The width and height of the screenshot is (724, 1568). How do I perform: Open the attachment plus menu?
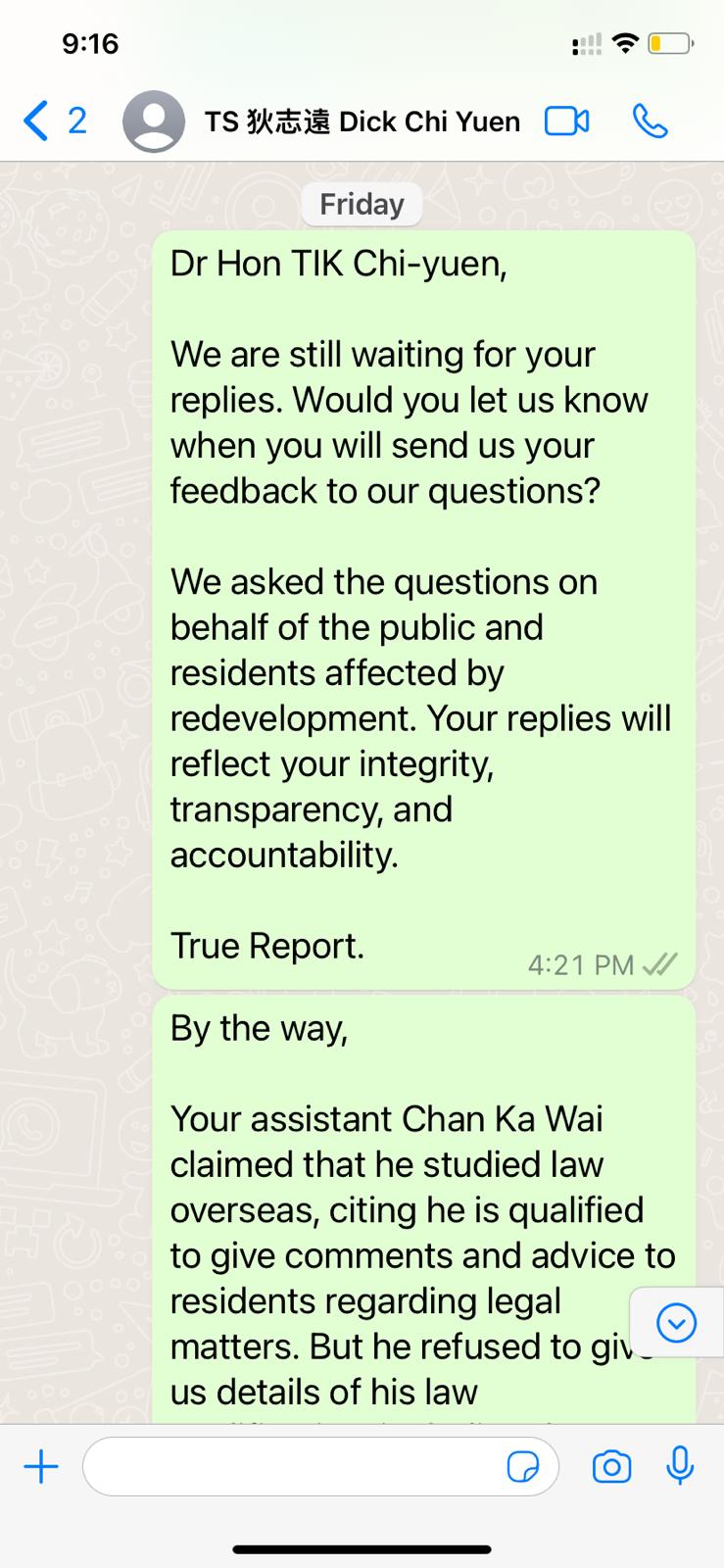click(41, 1467)
